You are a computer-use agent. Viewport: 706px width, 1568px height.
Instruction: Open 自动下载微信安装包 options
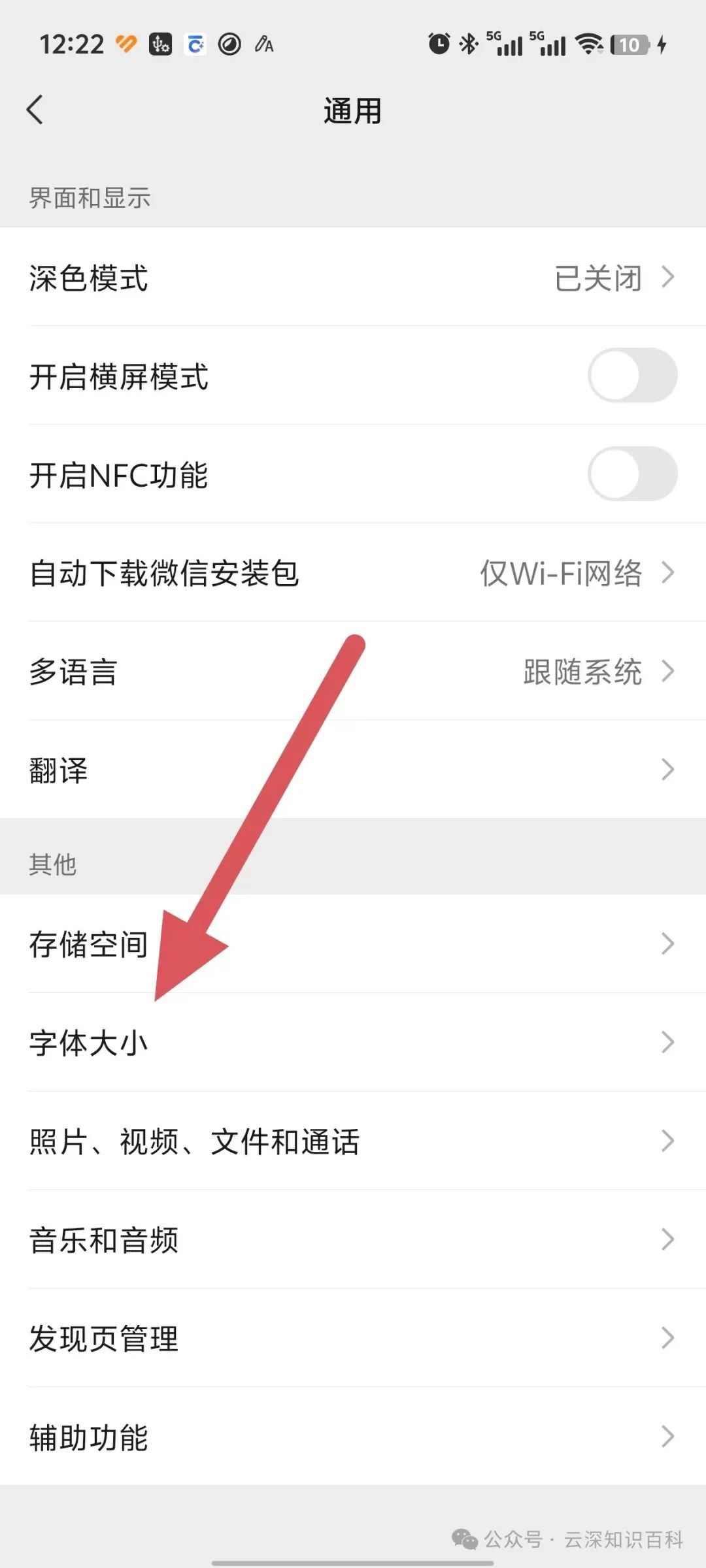(x=353, y=573)
